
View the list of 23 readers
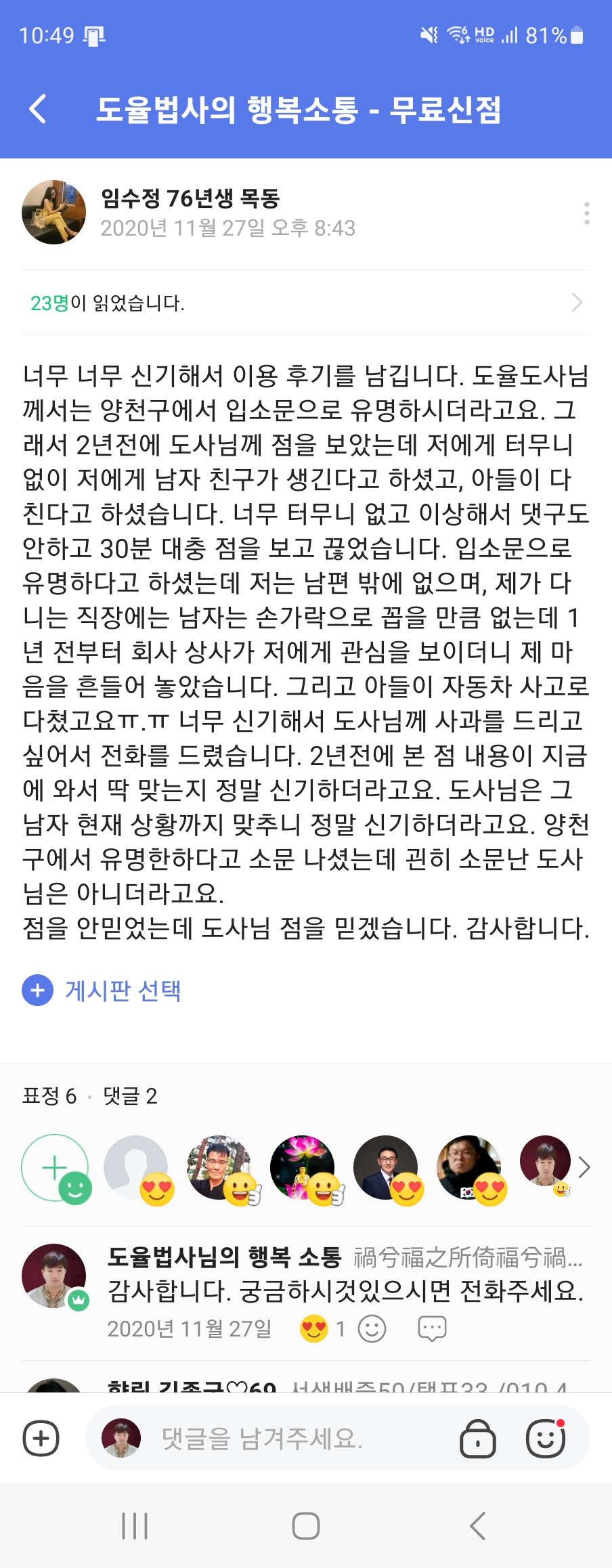[x=305, y=303]
